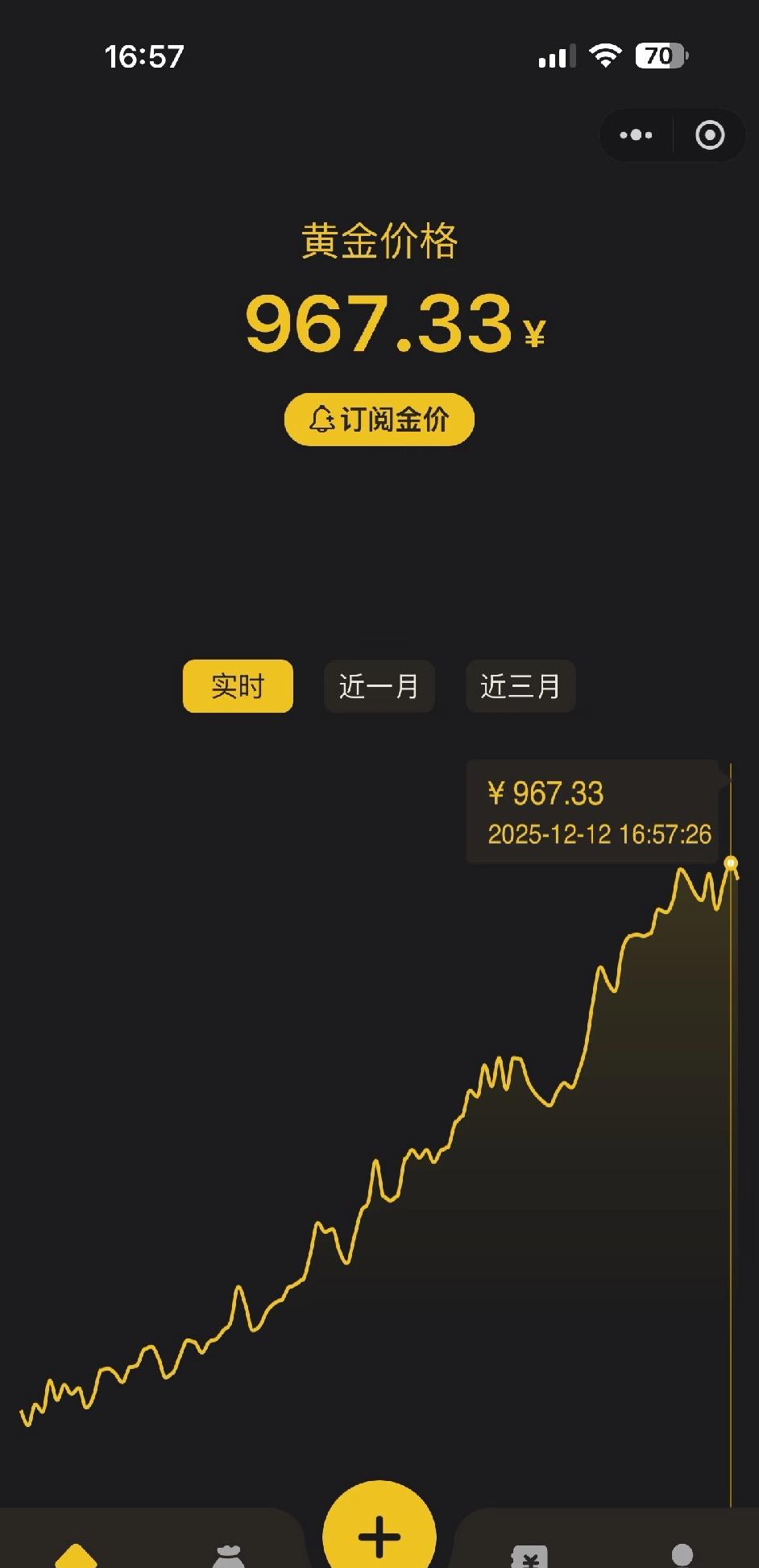This screenshot has height=1568, width=759.
Task: Tap the mini program capsule circle icon
Action: point(709,134)
